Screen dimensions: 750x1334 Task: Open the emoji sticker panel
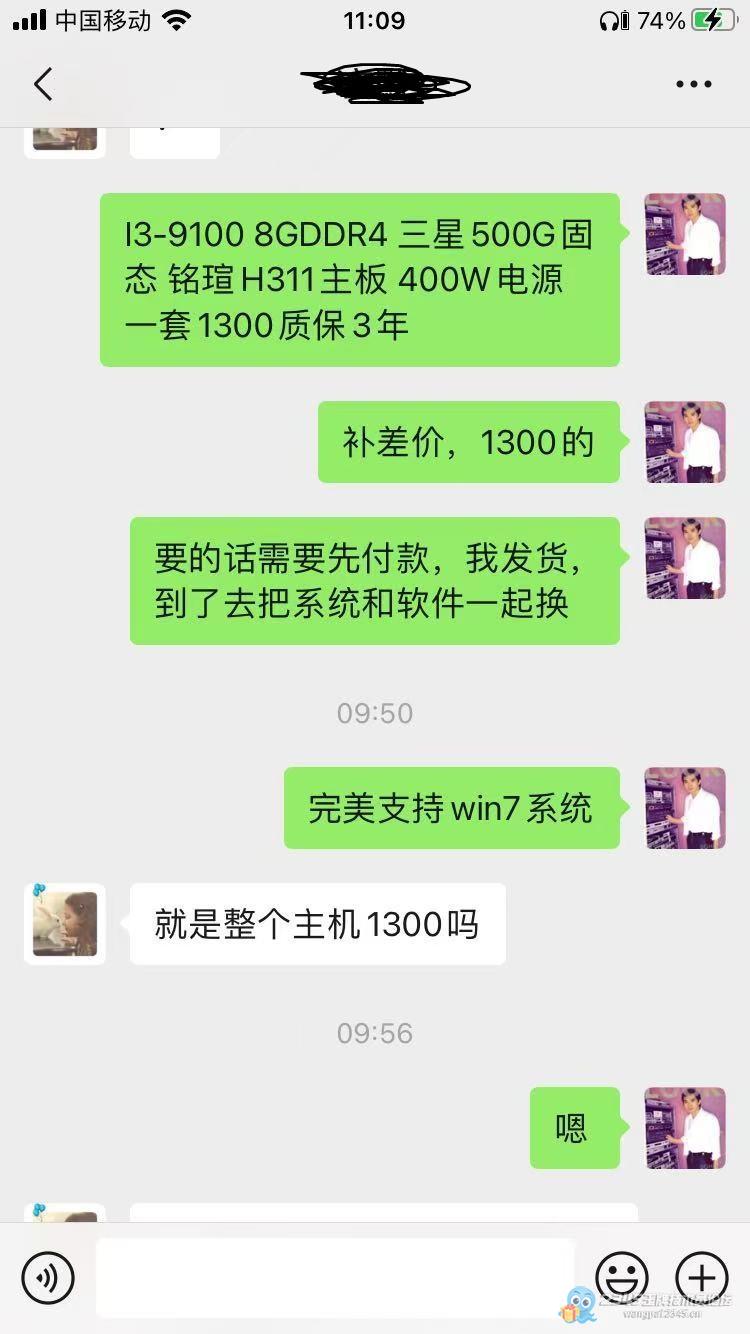pyautogui.click(x=621, y=1277)
